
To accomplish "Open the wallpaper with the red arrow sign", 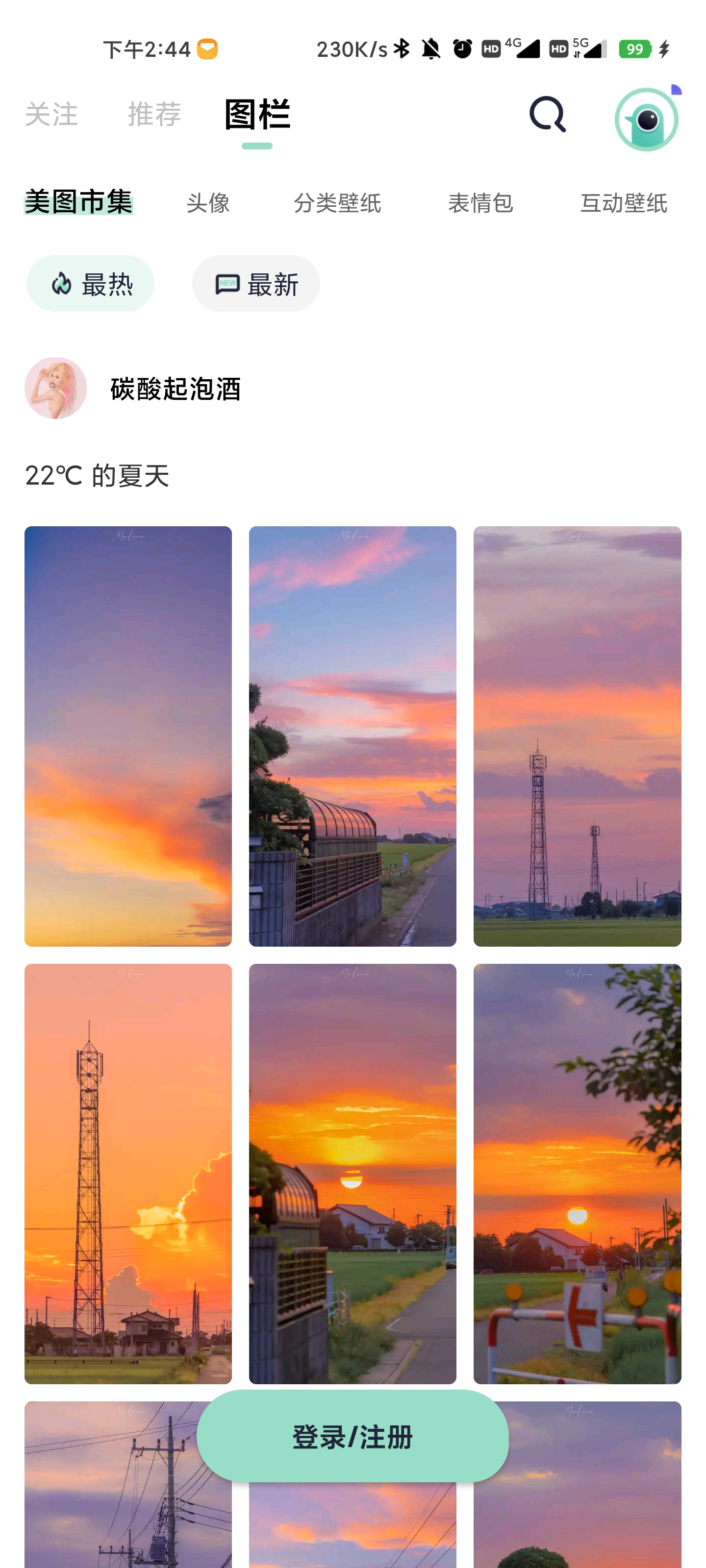I will [x=577, y=1173].
